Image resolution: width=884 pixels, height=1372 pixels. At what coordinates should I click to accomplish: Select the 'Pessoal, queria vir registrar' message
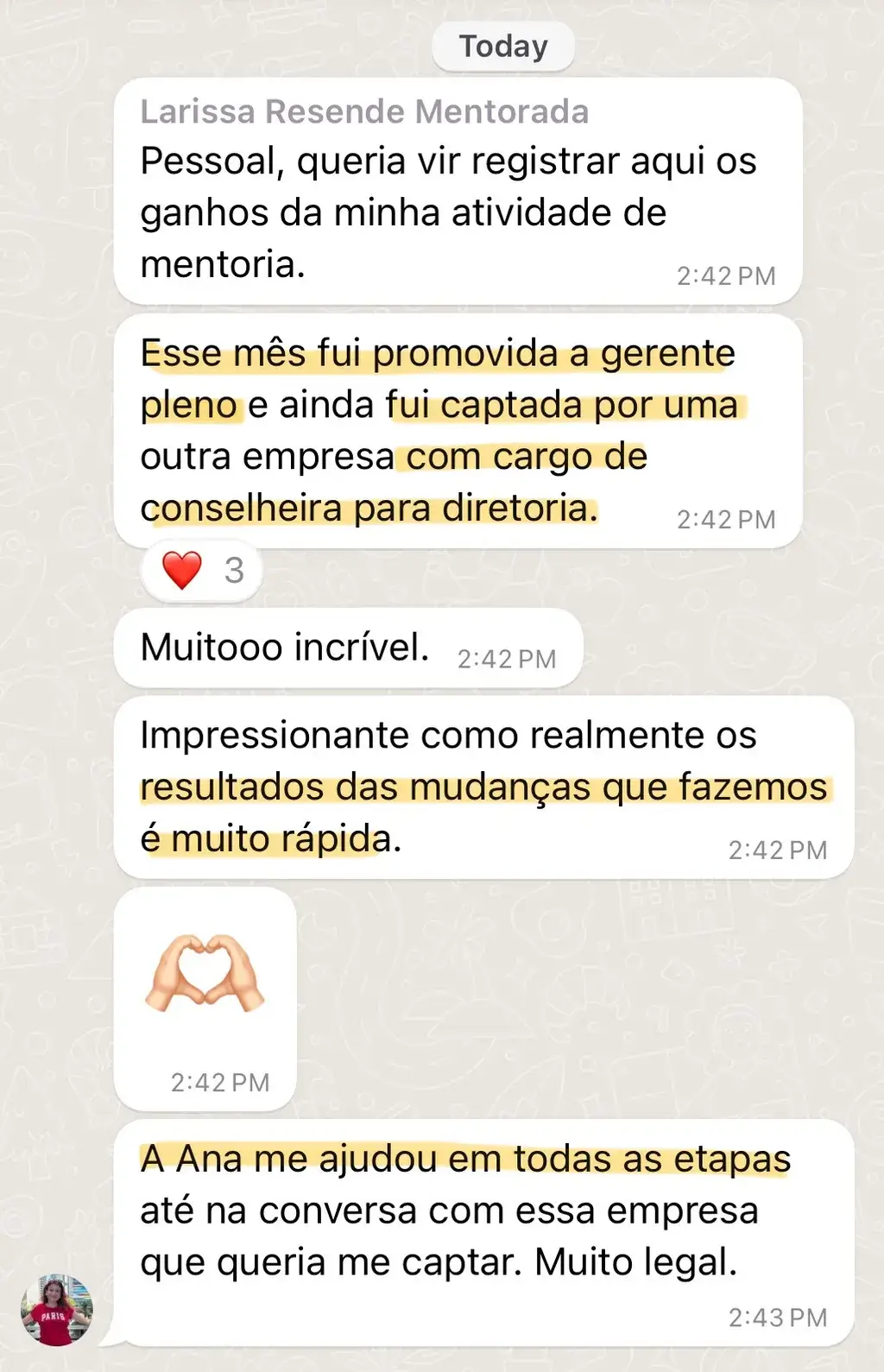pos(449,212)
